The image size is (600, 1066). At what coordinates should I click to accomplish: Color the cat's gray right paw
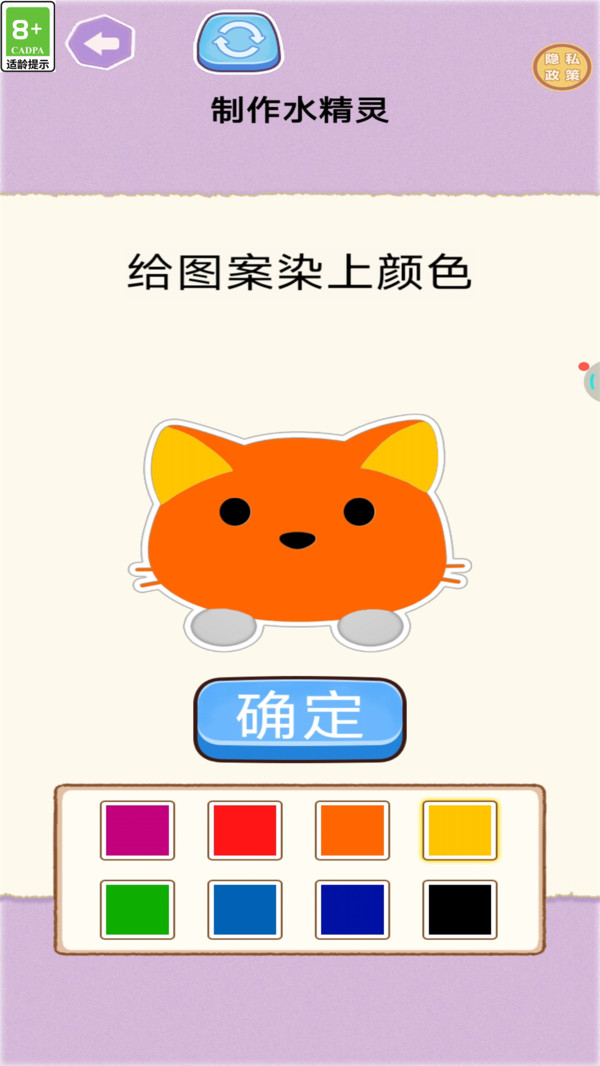tap(371, 626)
